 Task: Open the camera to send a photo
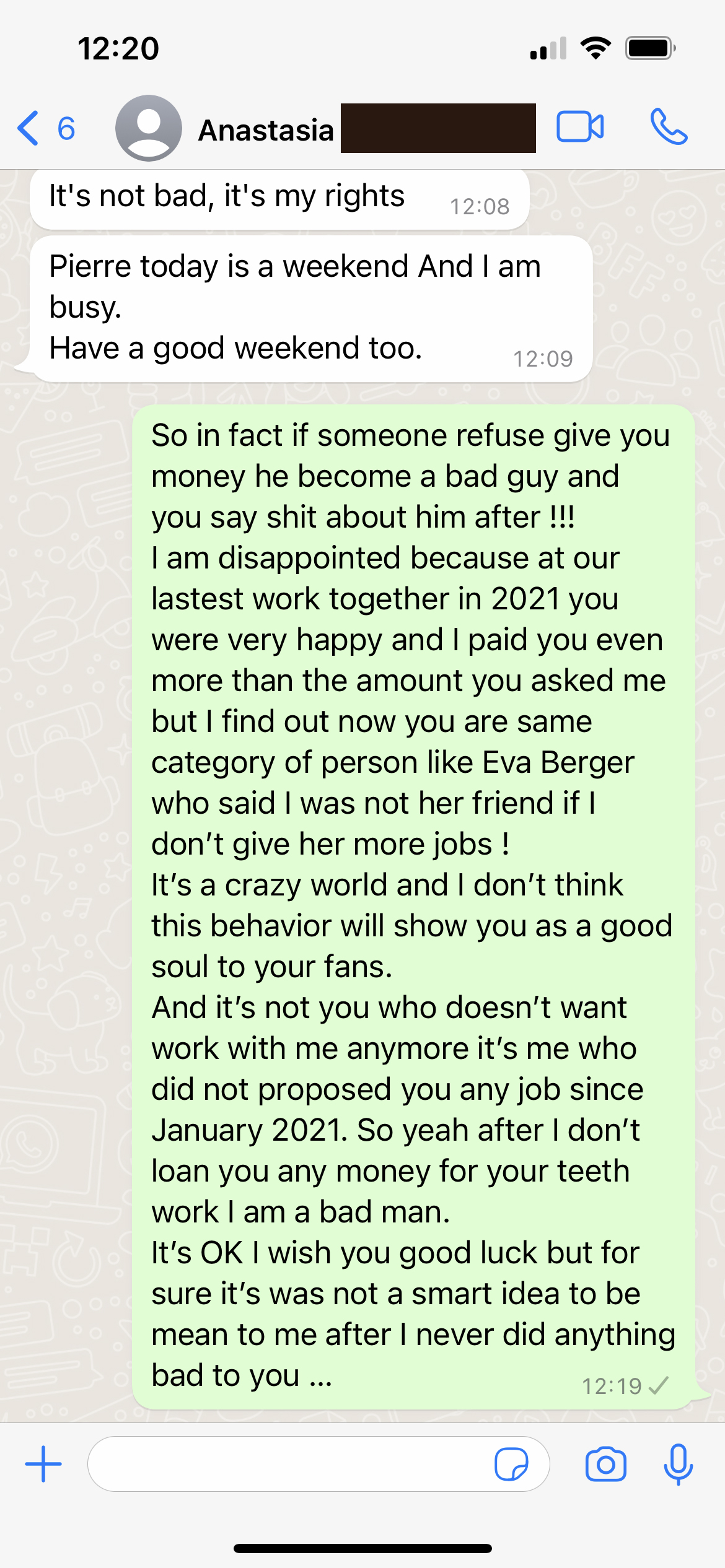coord(605,1464)
